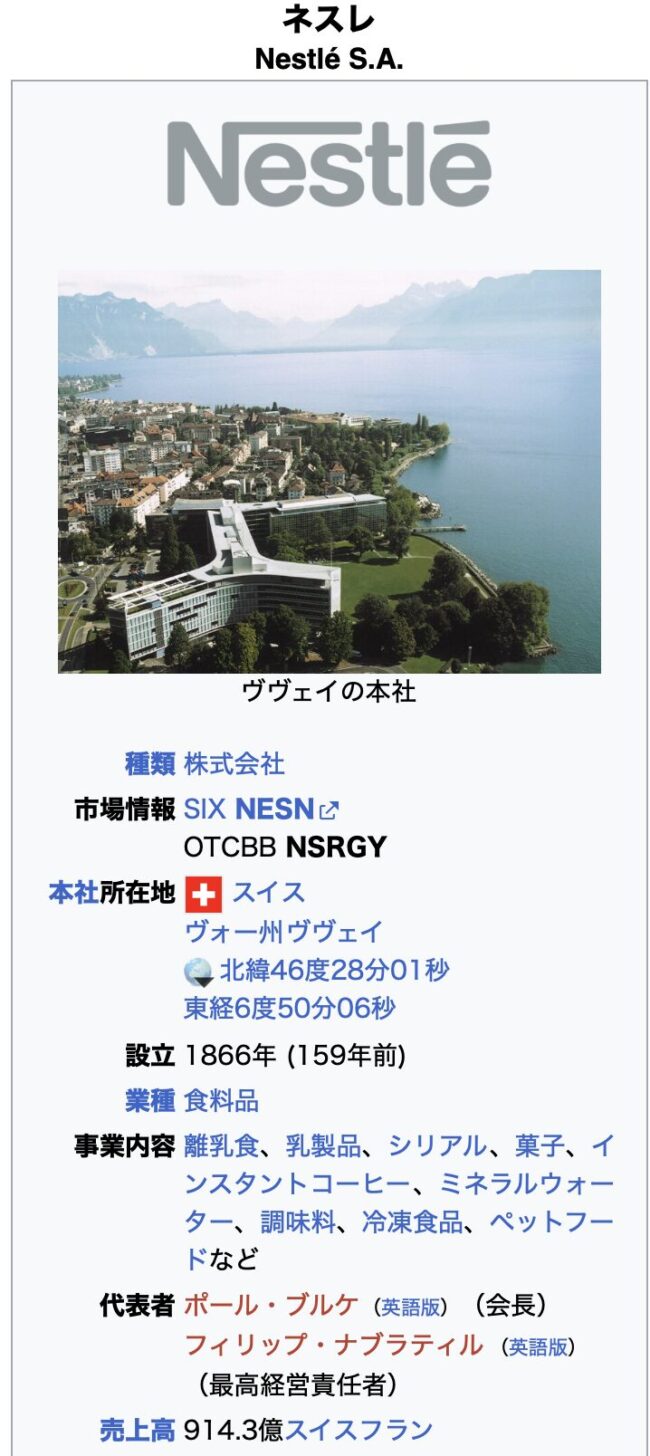Open the SIX stock exchange link
The width and height of the screenshot is (650, 1456).
204,809
